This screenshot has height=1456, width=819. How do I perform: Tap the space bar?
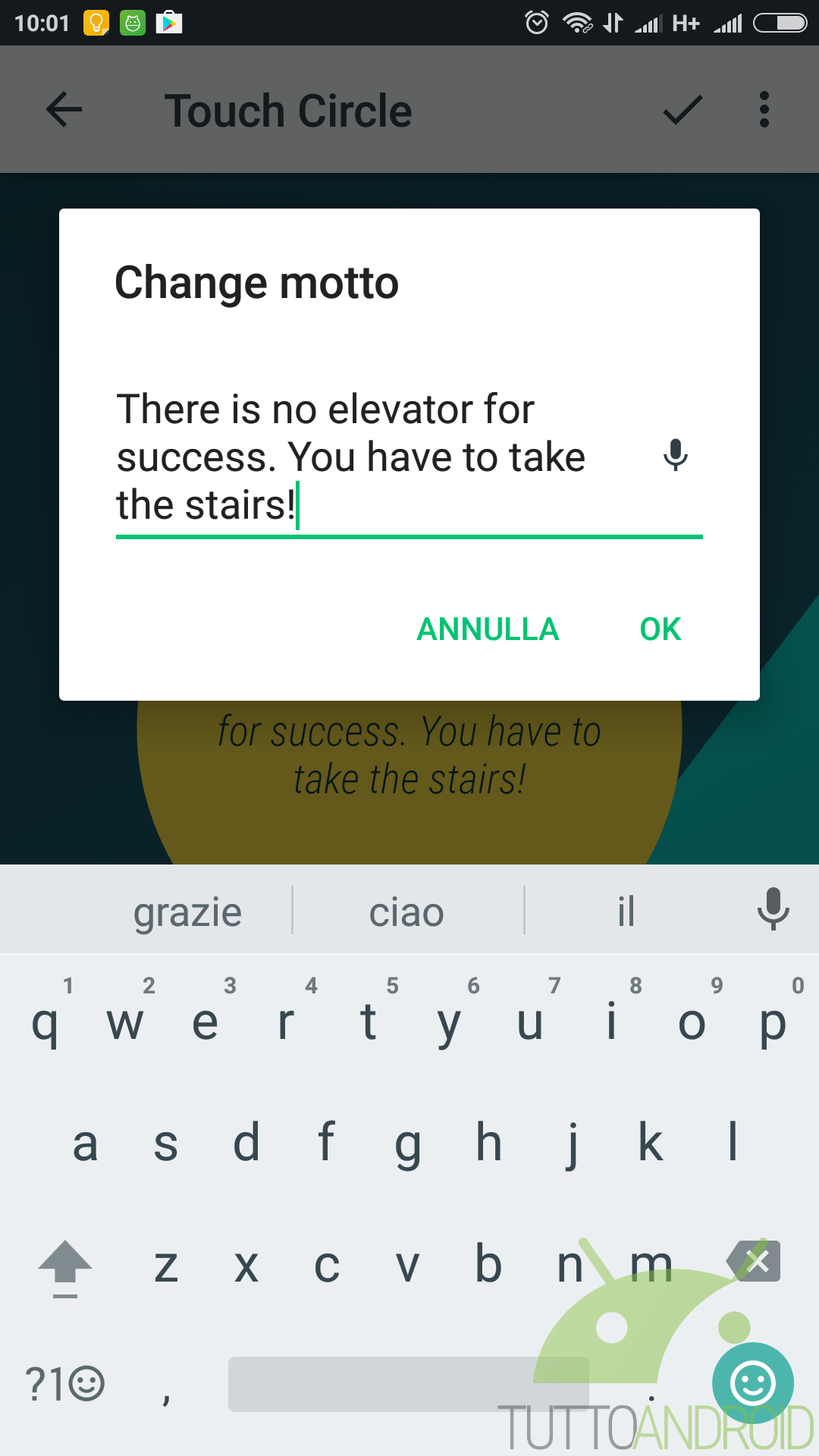pyautogui.click(x=409, y=1384)
